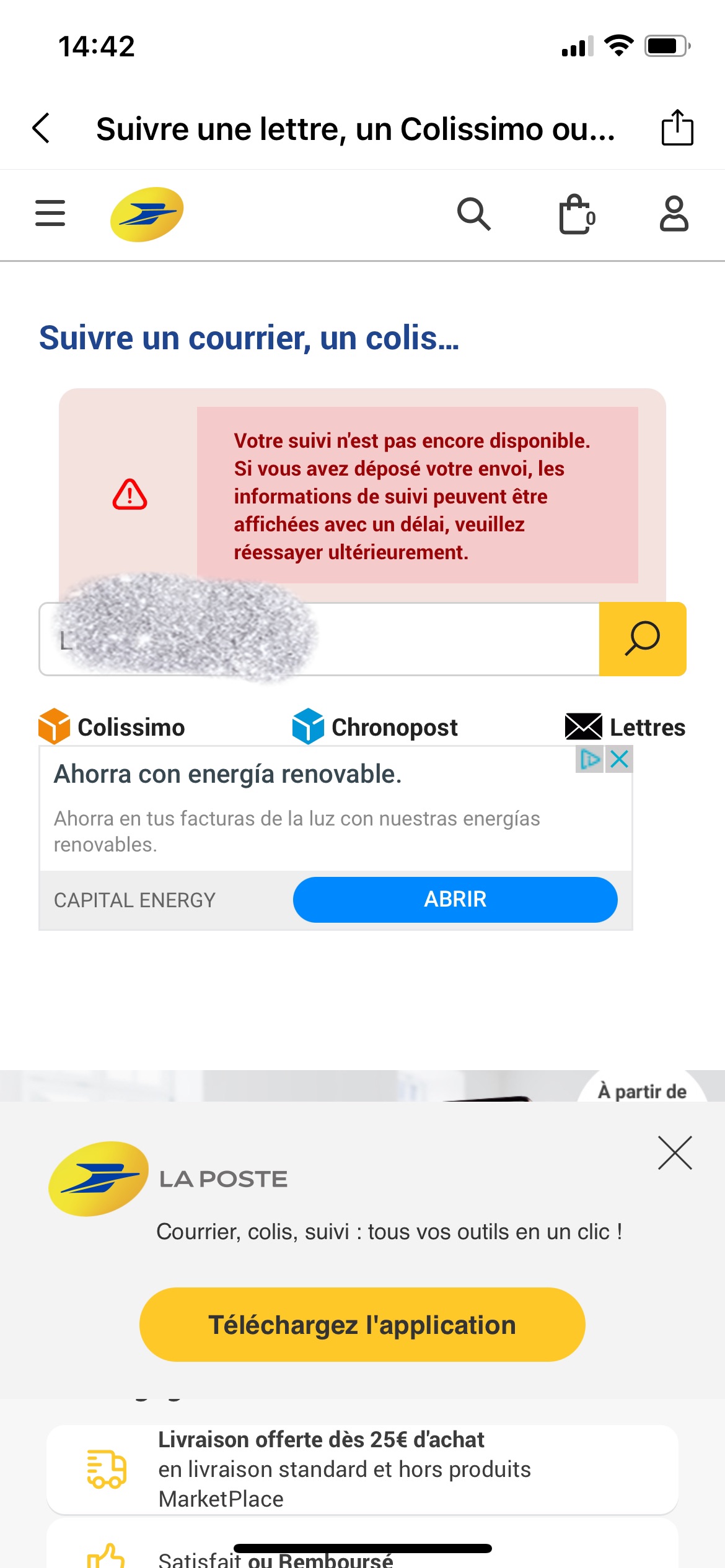725x1568 pixels.
Task: Open the user account icon
Action: point(674,214)
